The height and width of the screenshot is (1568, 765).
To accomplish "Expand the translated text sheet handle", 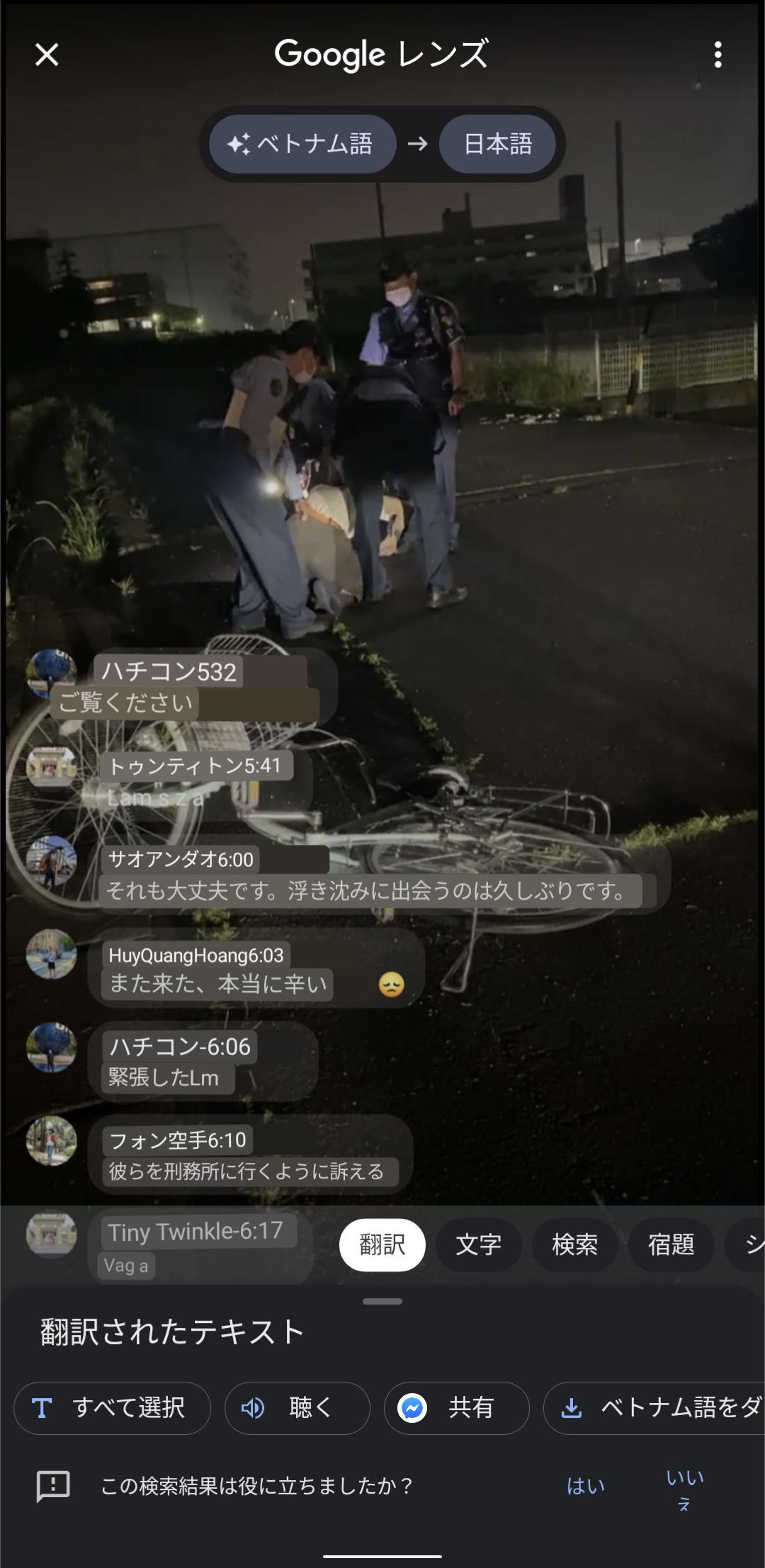I will (382, 1301).
